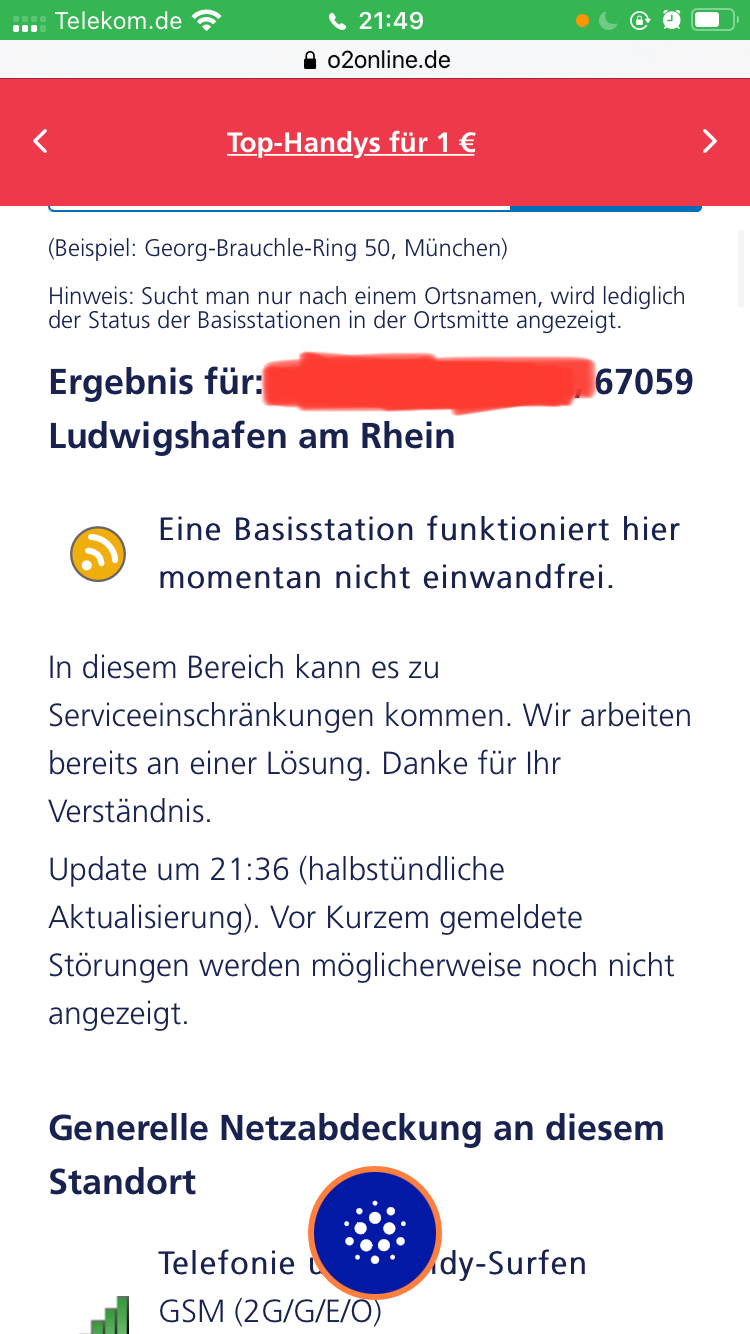
Task: Tap the address search field
Action: (x=279, y=207)
